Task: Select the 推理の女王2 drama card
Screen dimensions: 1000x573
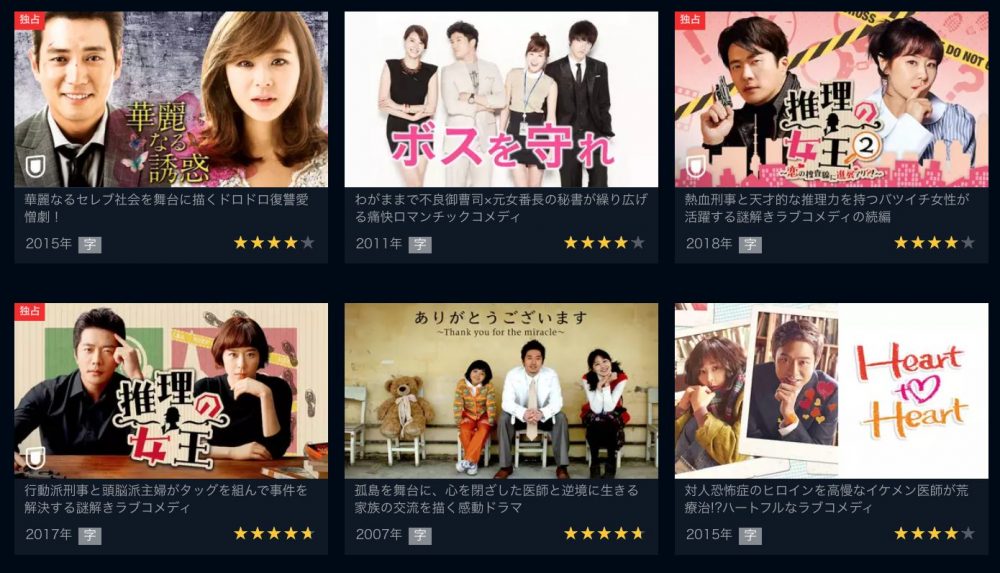Action: (x=831, y=100)
